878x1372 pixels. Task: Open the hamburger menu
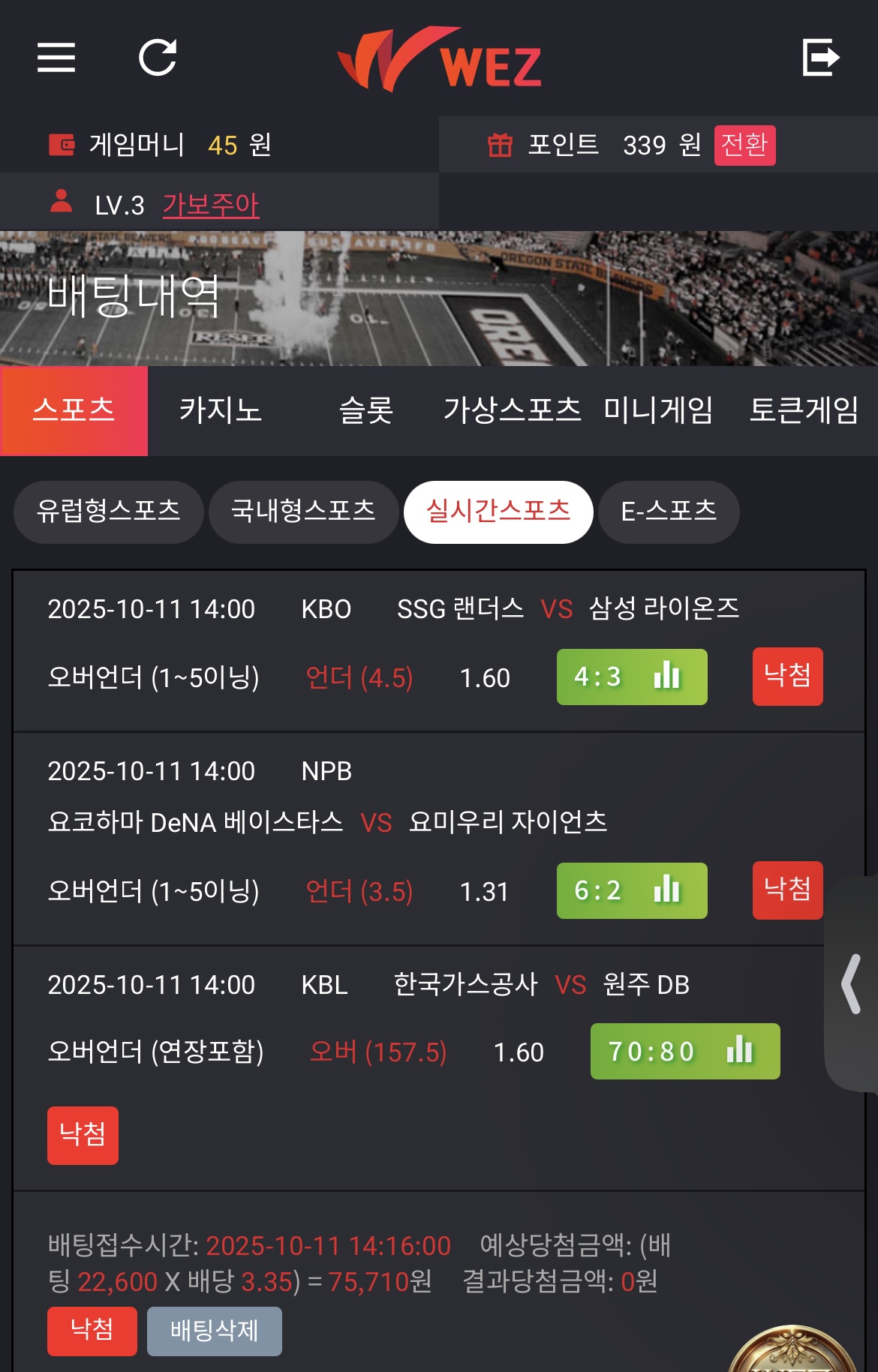coord(56,58)
